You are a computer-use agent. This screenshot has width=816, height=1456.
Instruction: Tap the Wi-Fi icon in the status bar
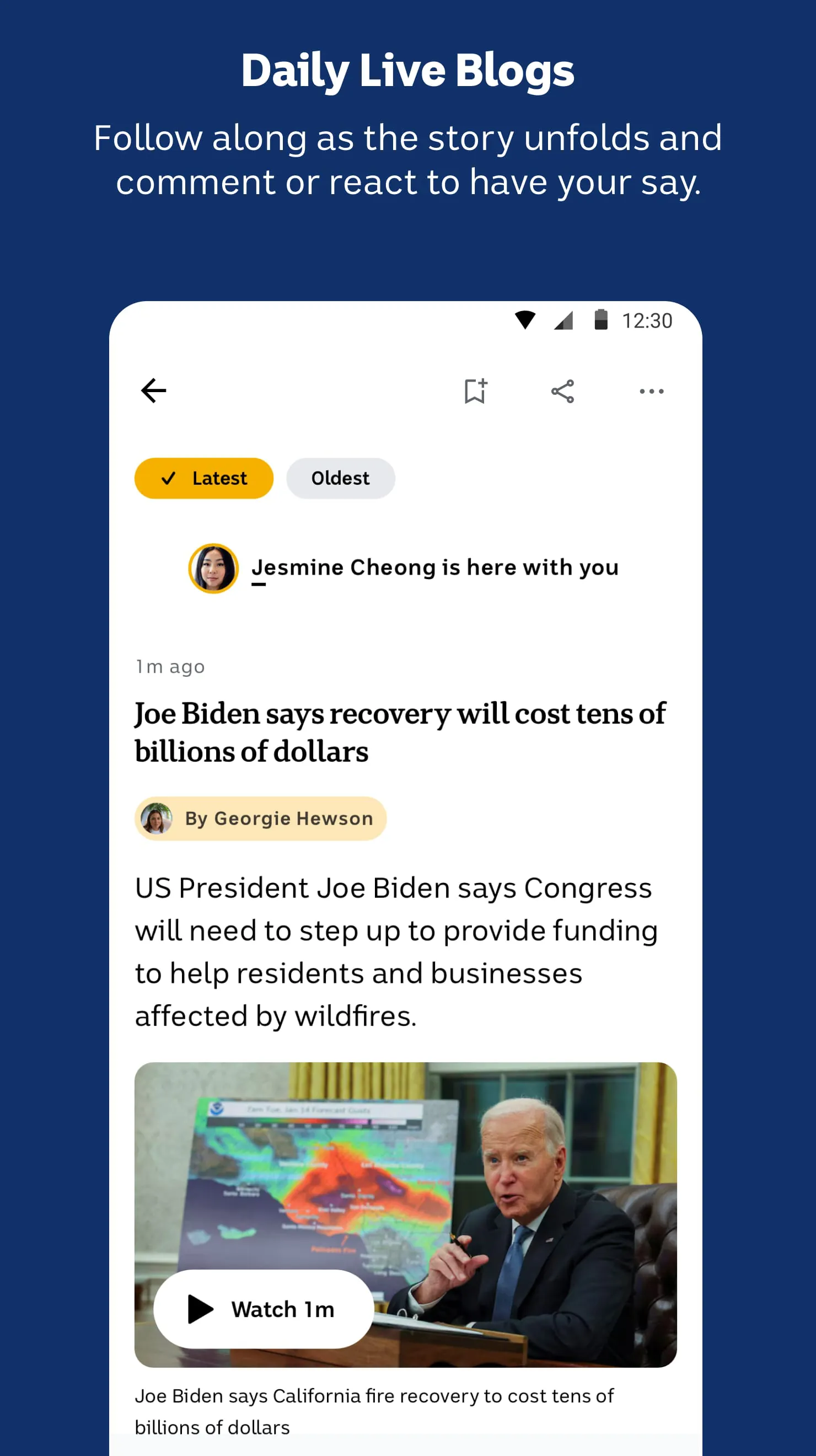pyautogui.click(x=525, y=319)
